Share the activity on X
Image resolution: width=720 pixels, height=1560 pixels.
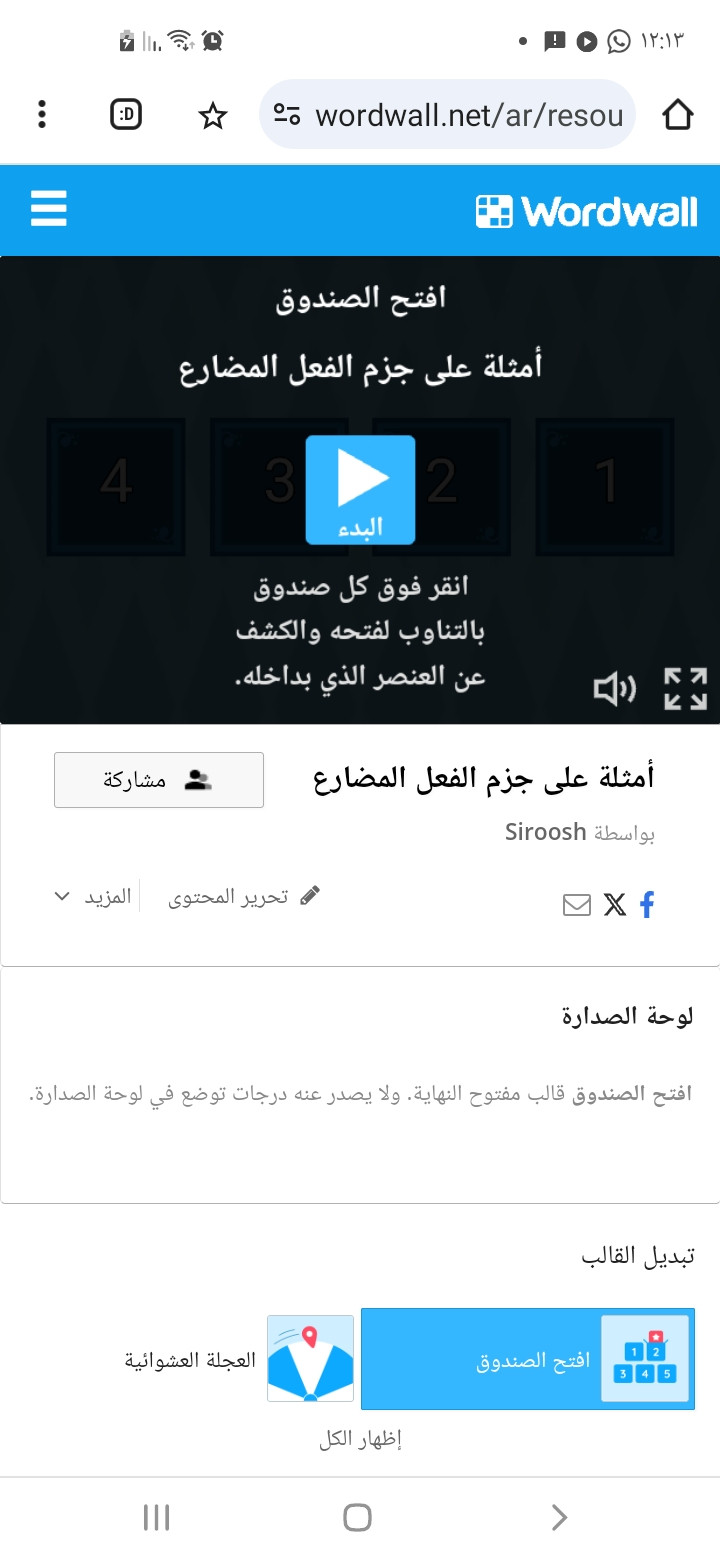[614, 905]
